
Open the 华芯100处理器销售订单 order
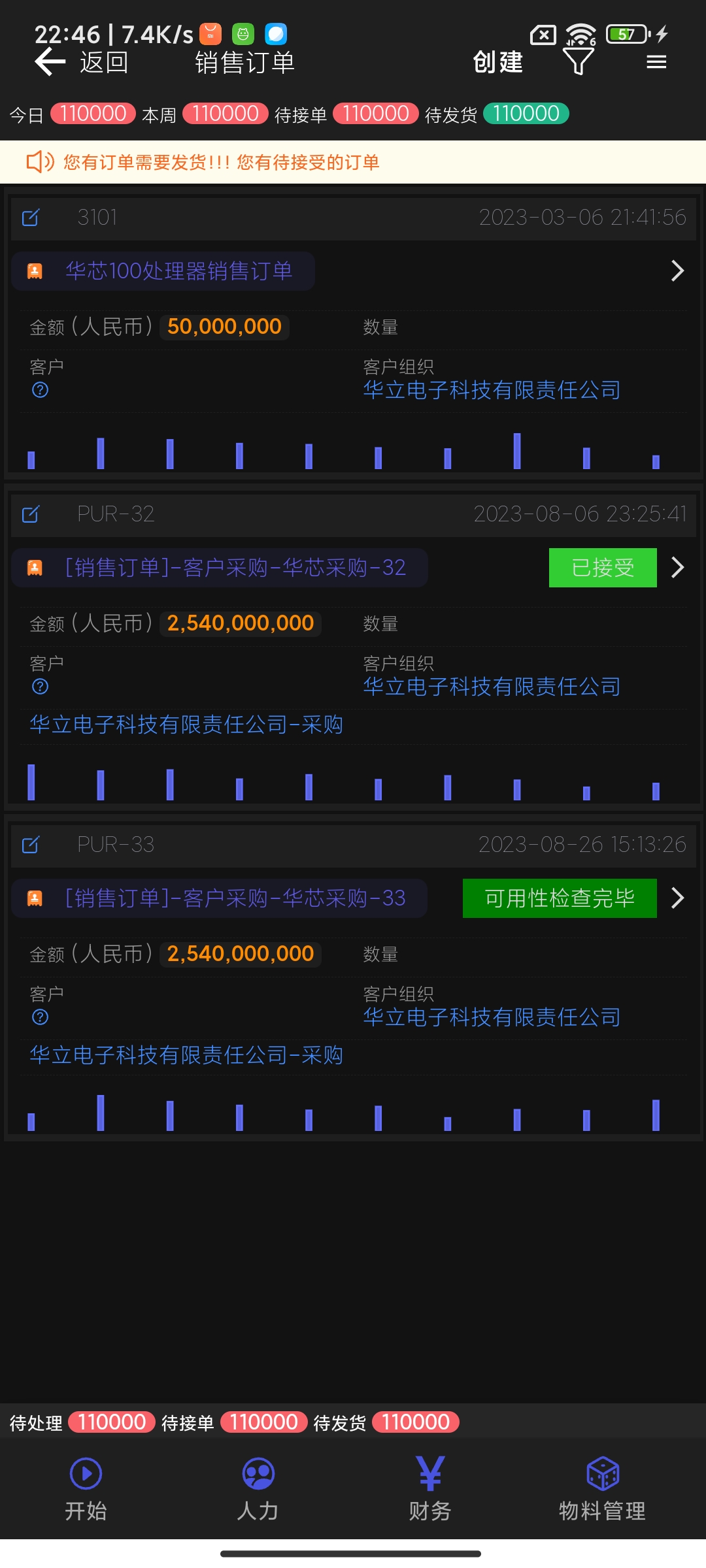pyautogui.click(x=178, y=271)
